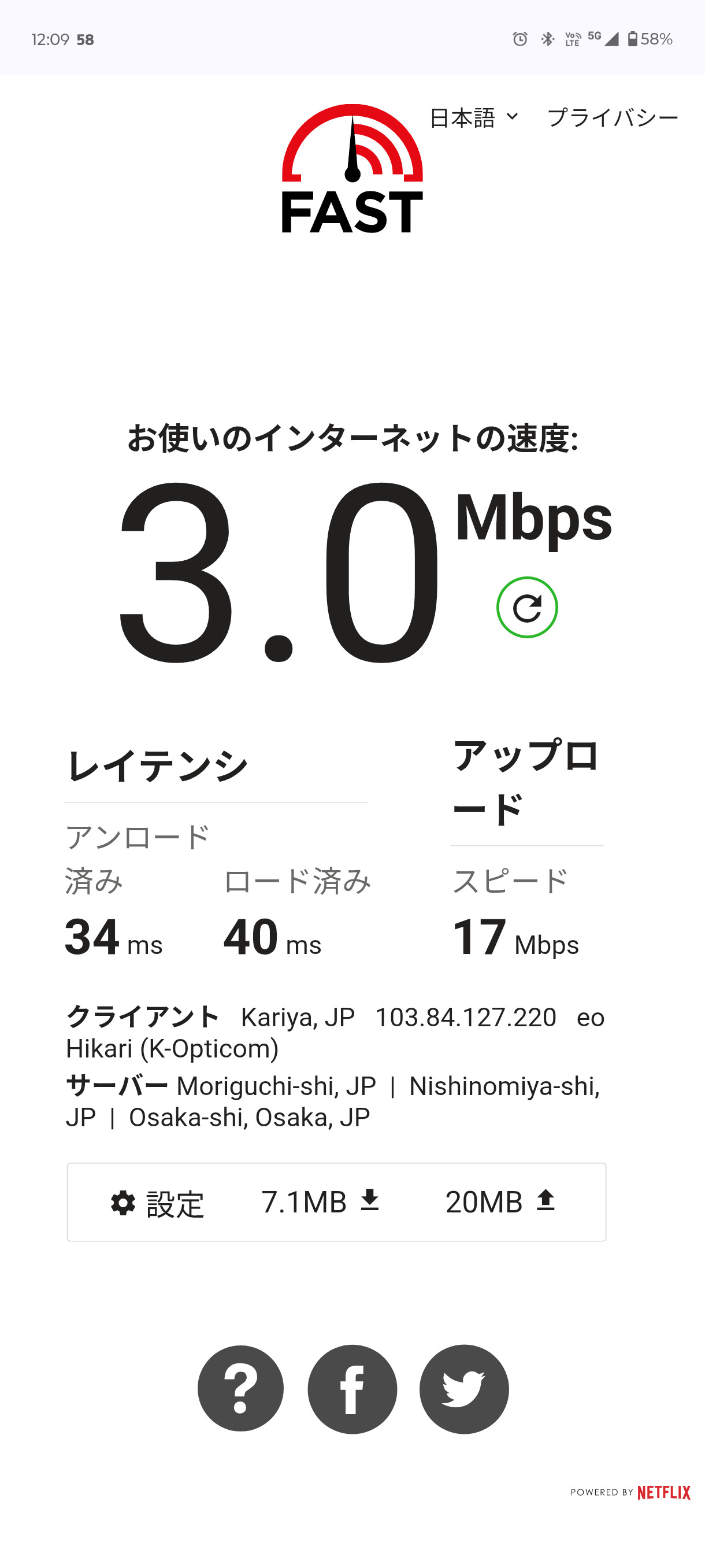Screen dimensions: 705x1568
Task: Open the 日本語 language dropdown
Action: point(474,117)
